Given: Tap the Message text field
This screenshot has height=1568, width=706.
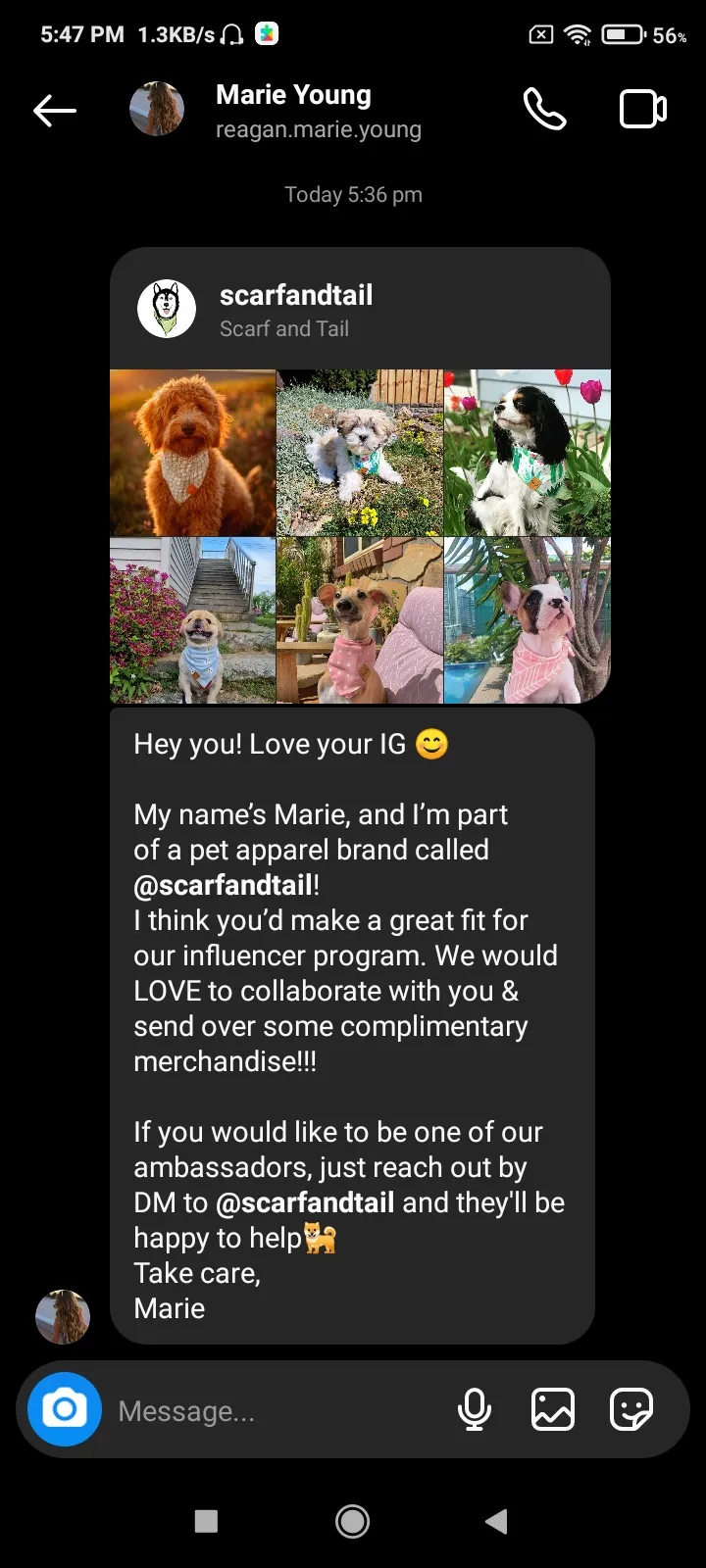Looking at the screenshot, I should tap(279, 1411).
